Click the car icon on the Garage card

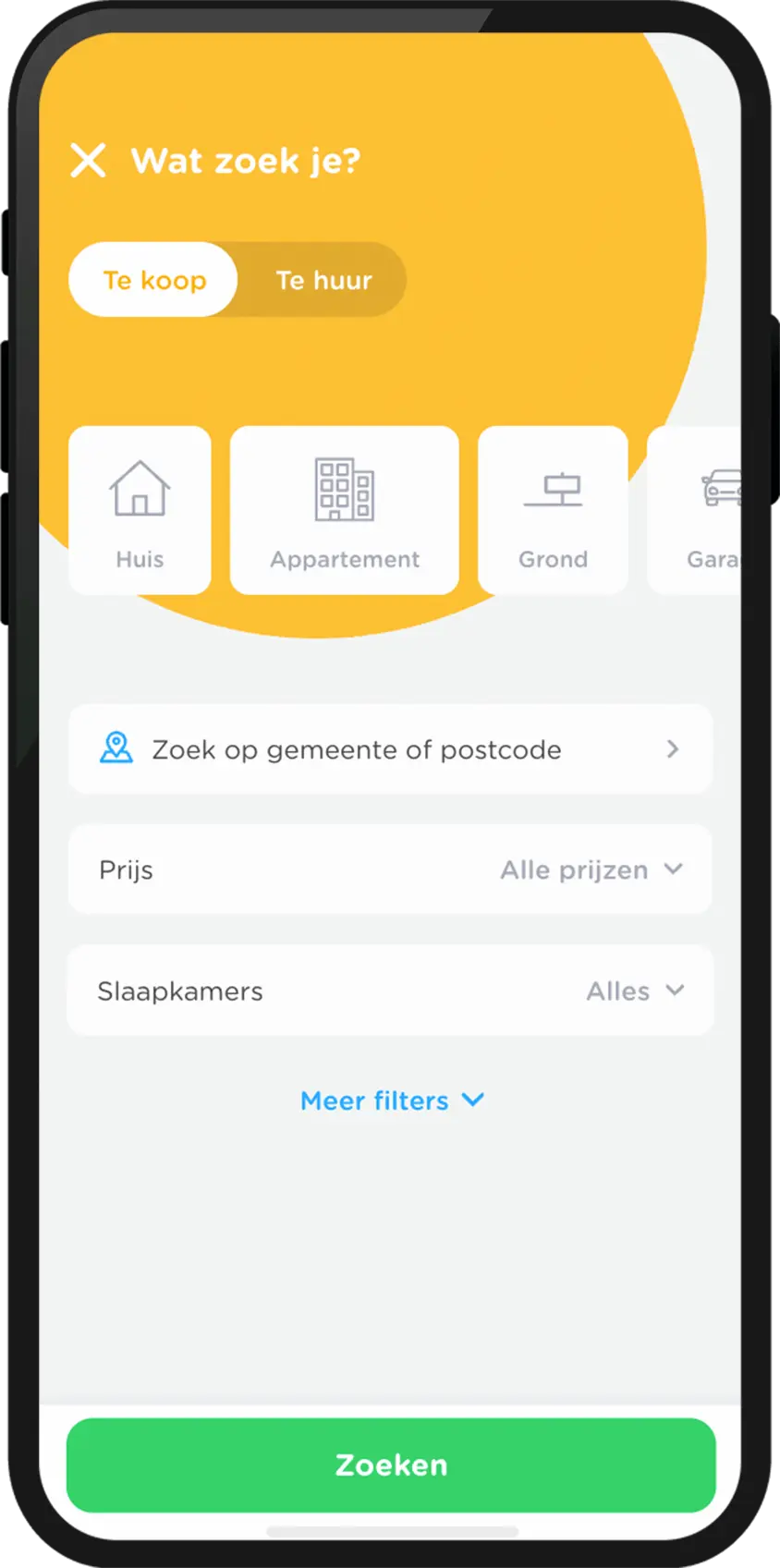point(722,490)
